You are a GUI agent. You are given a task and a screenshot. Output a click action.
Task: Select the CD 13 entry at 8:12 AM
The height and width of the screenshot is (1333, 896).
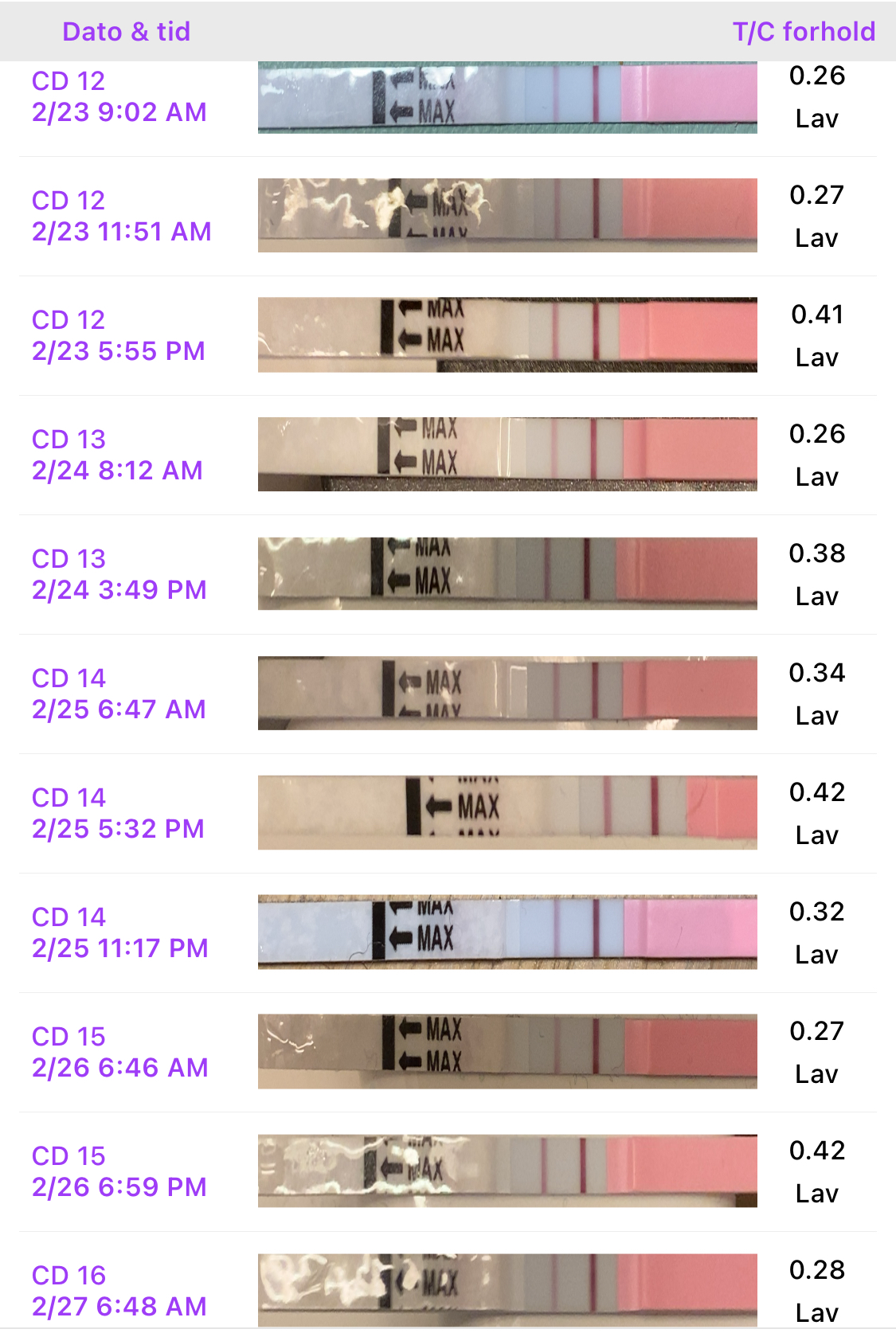click(118, 455)
